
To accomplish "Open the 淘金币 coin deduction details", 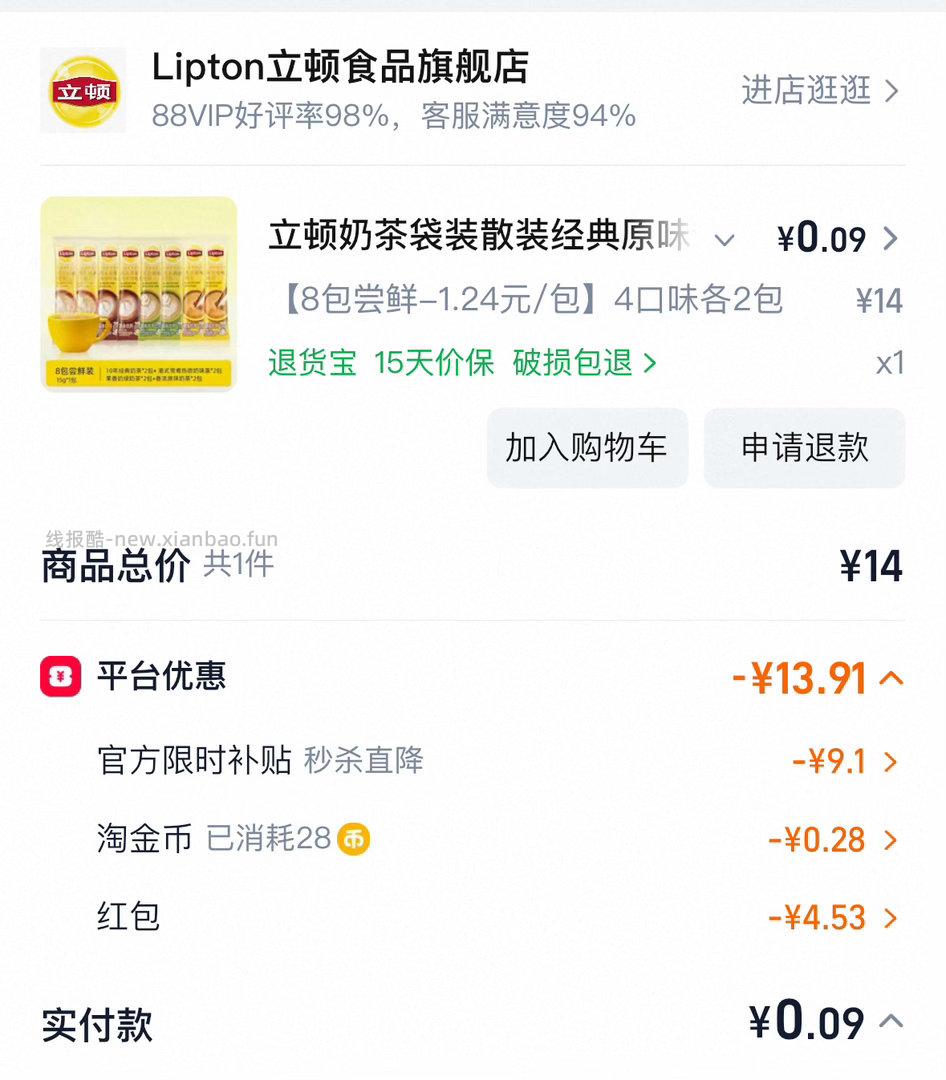I will (x=887, y=840).
